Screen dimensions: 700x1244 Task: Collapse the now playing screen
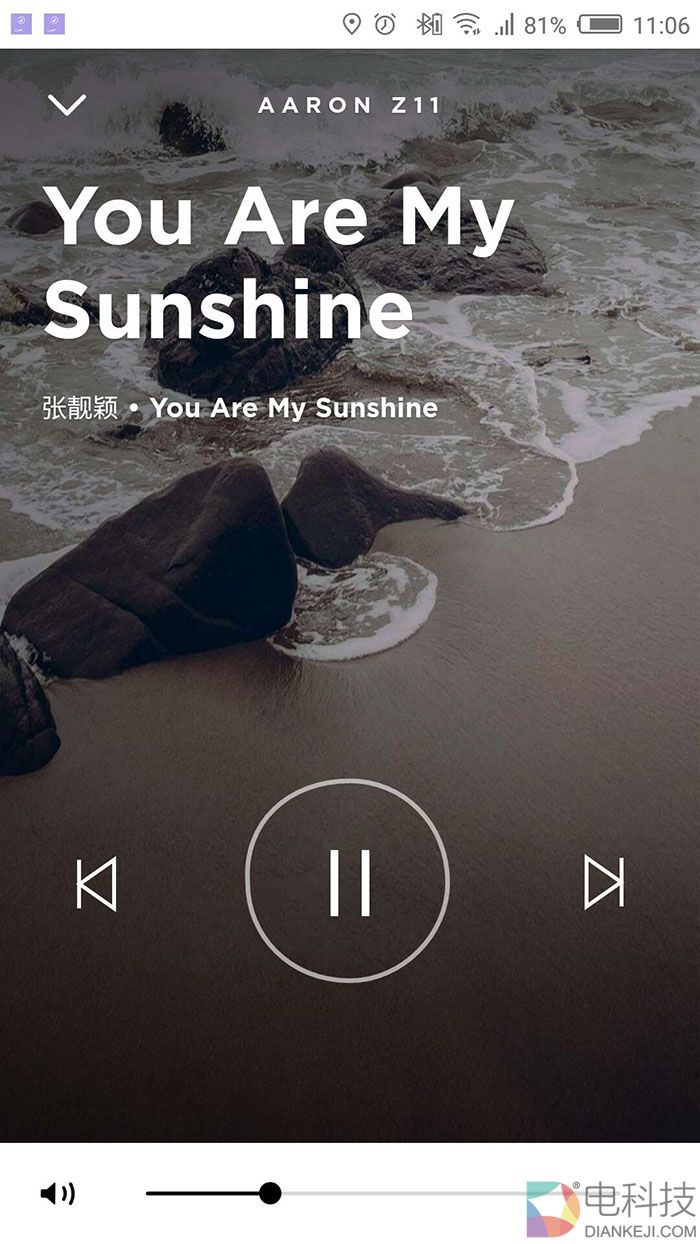tap(67, 104)
